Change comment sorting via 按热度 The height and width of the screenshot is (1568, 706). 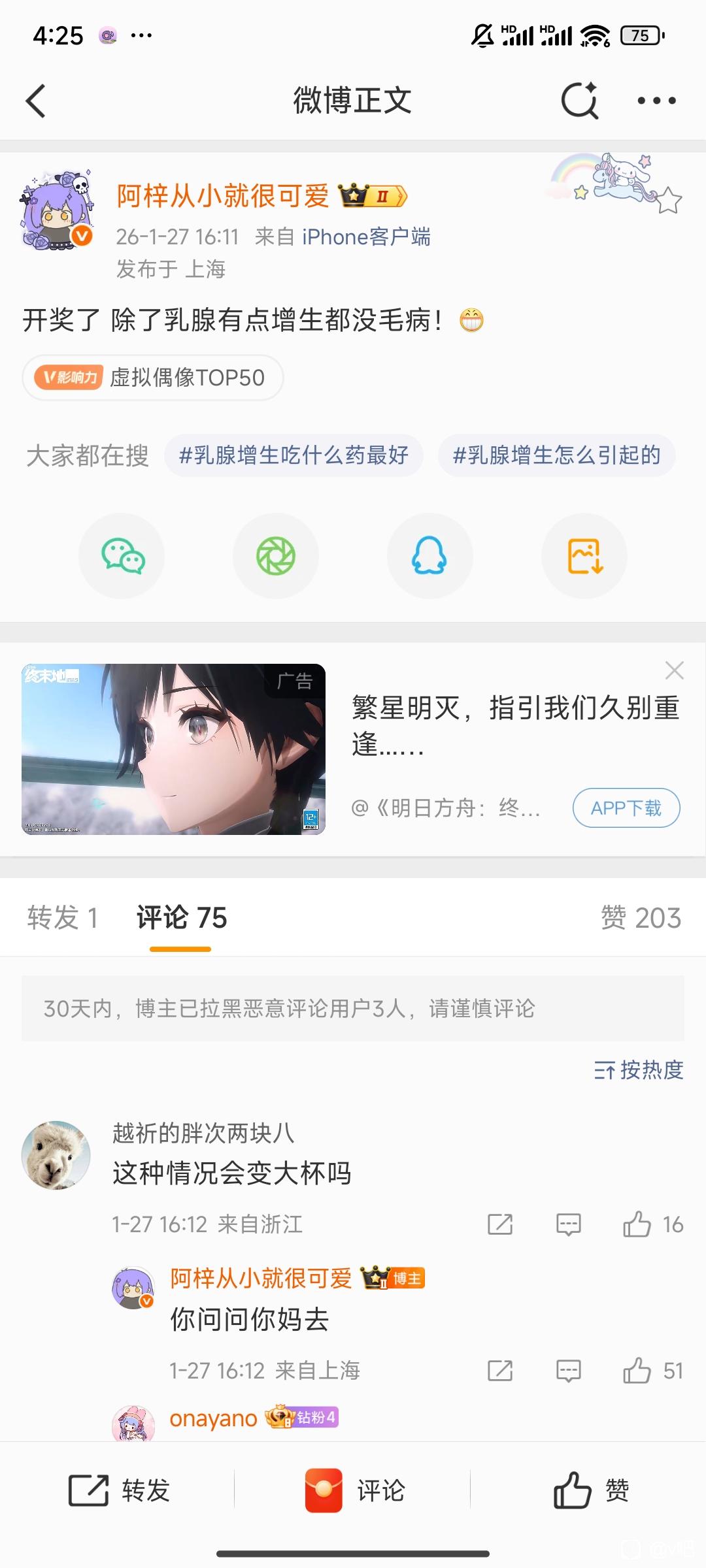[x=639, y=1070]
